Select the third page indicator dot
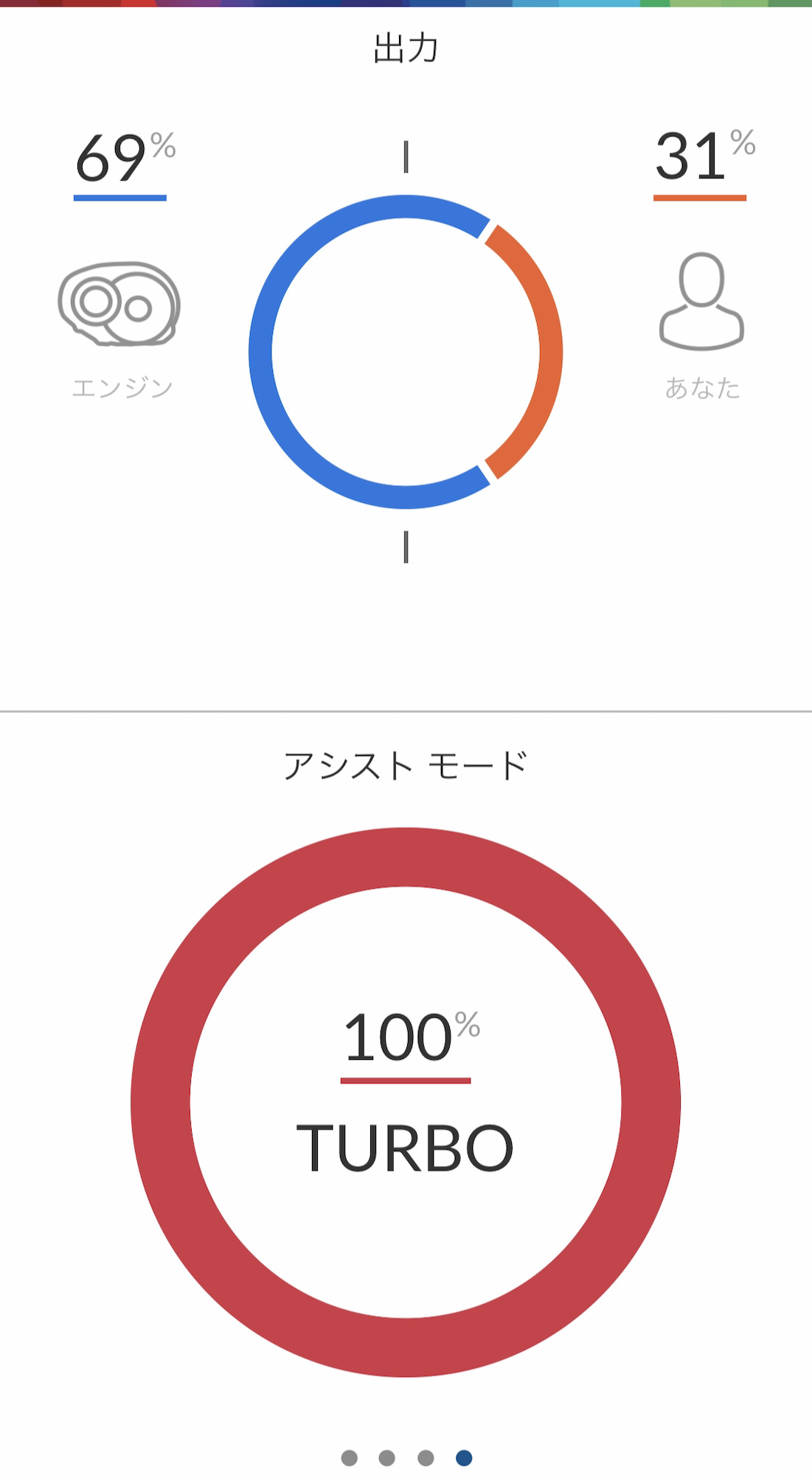Viewport: 812px width, 1475px height. [426, 1458]
